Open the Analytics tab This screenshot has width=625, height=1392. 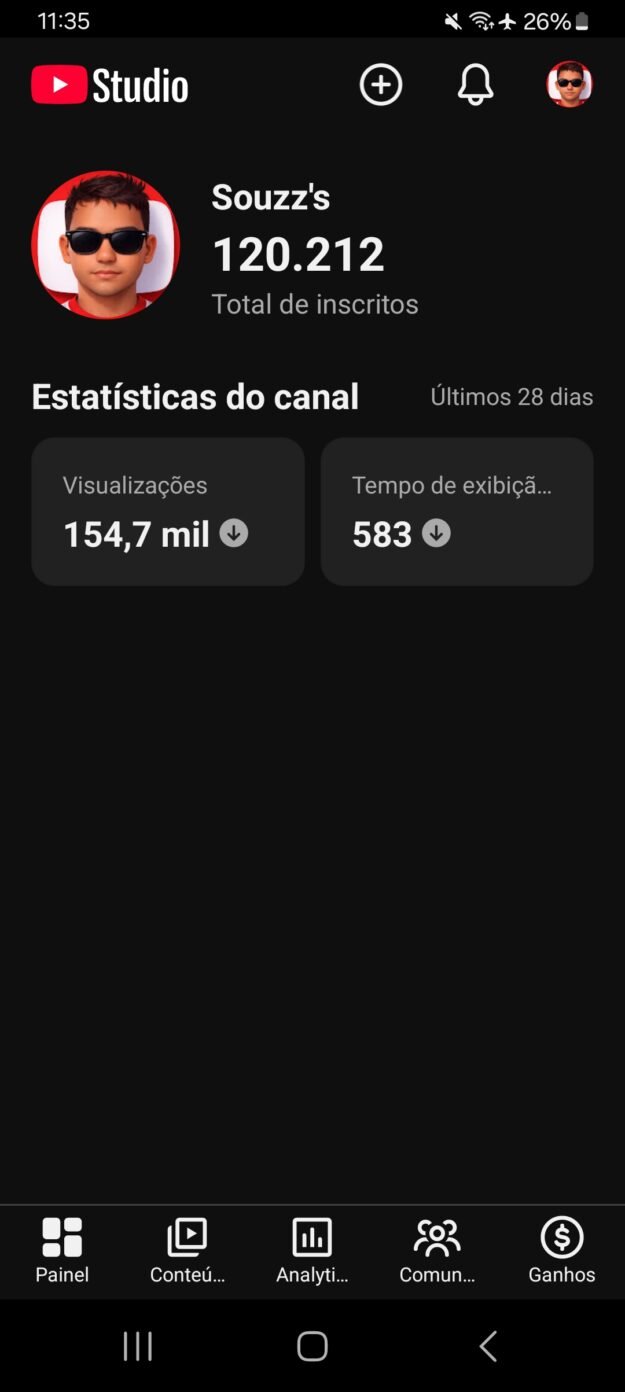point(312,1249)
